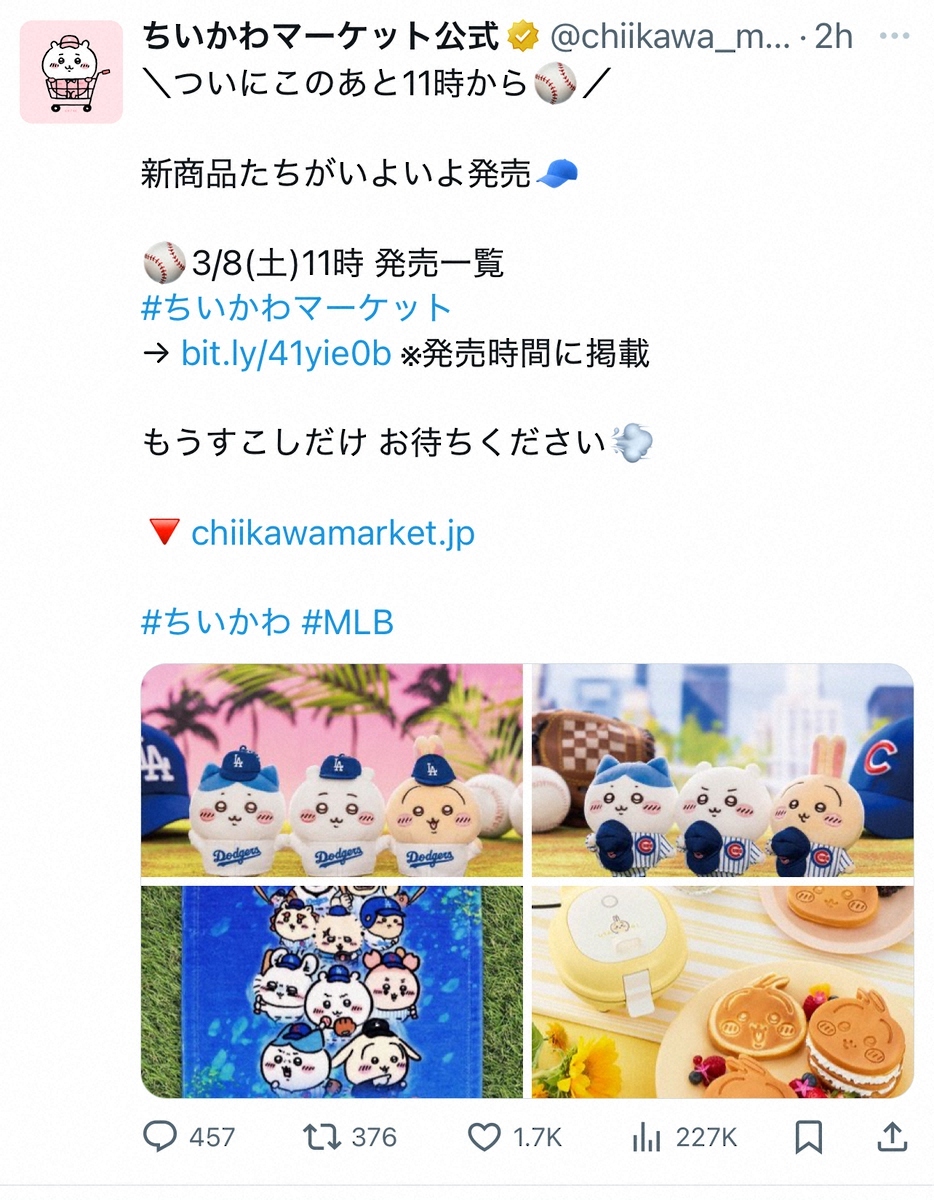Bookmark this post
Screen dimensions: 934x1200
coord(808,1136)
